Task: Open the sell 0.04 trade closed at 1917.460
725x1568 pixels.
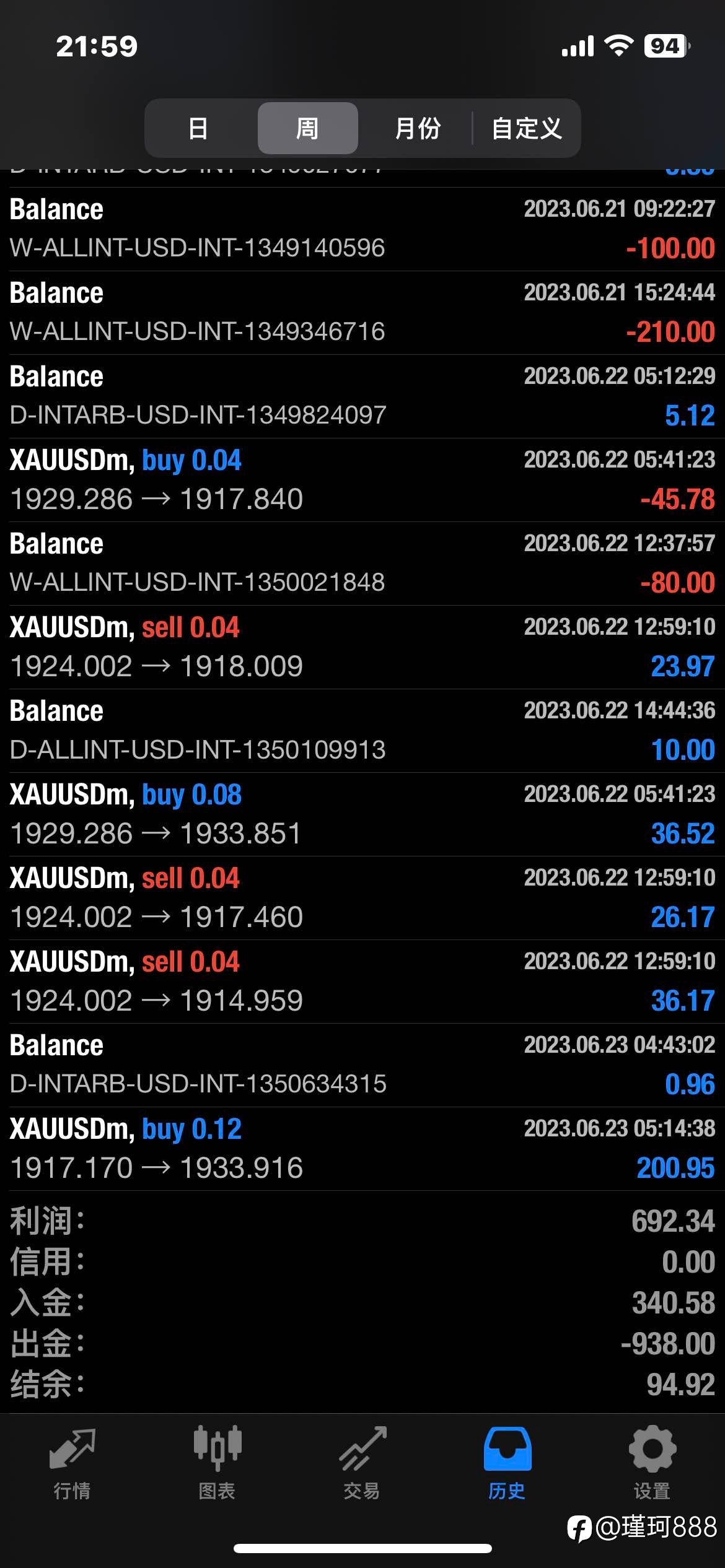Action: [362, 898]
